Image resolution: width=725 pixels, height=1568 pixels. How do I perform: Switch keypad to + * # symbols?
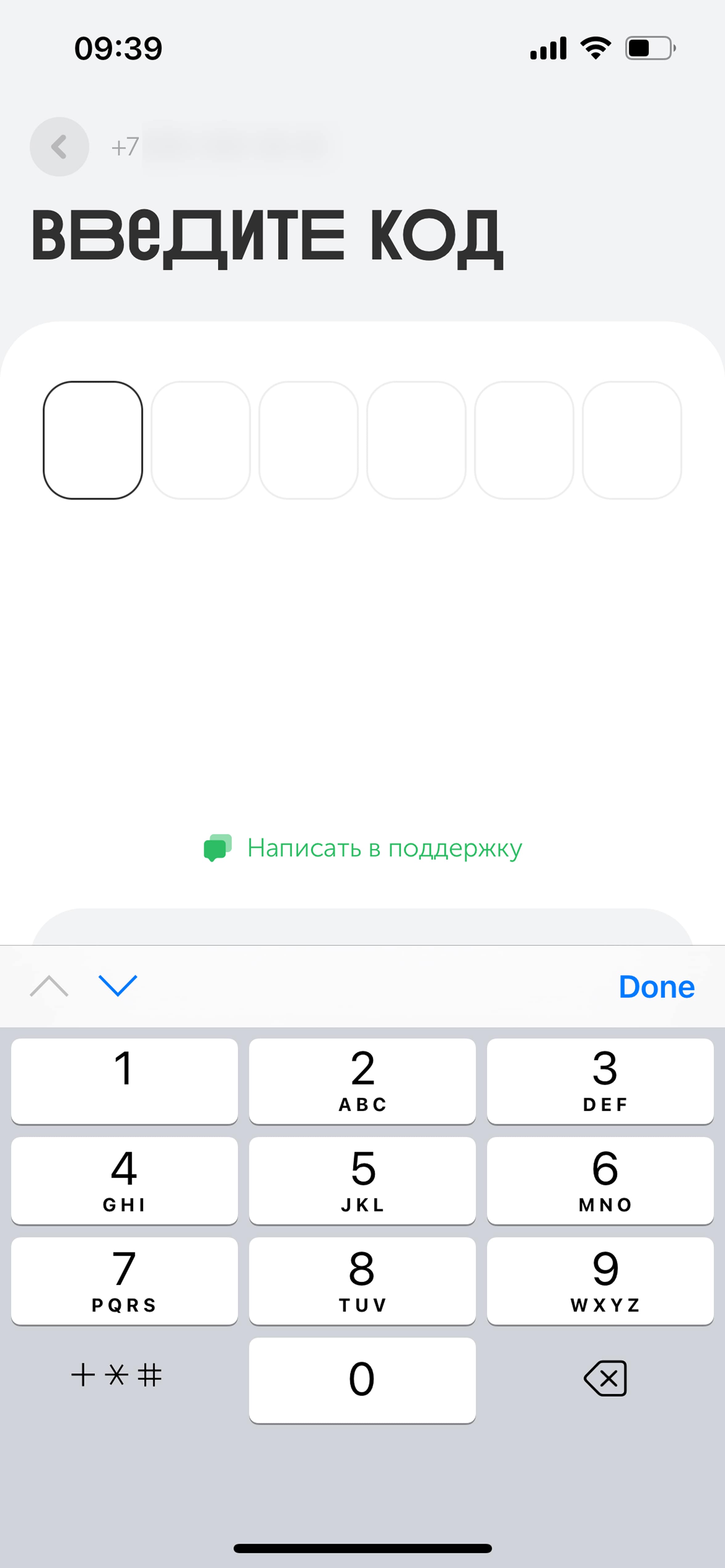117,1375
